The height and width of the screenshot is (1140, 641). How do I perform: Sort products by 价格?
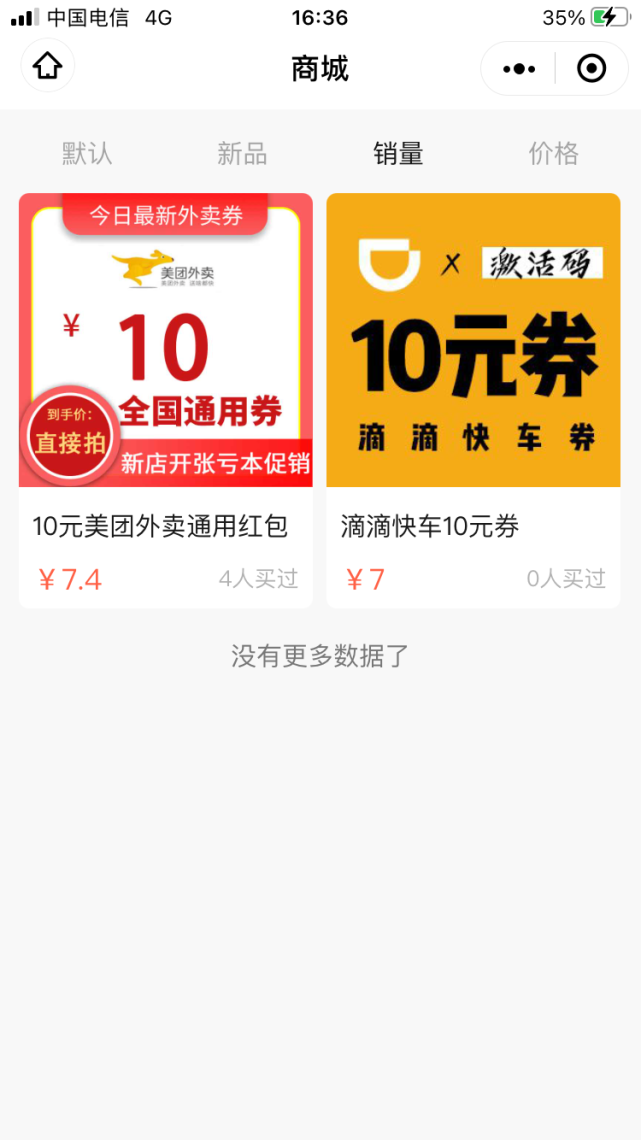553,154
